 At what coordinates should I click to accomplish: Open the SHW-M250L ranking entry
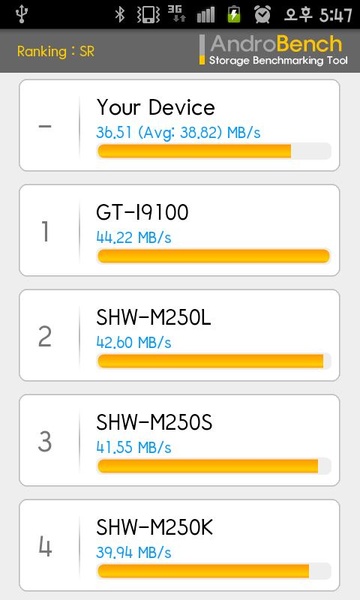(179, 335)
